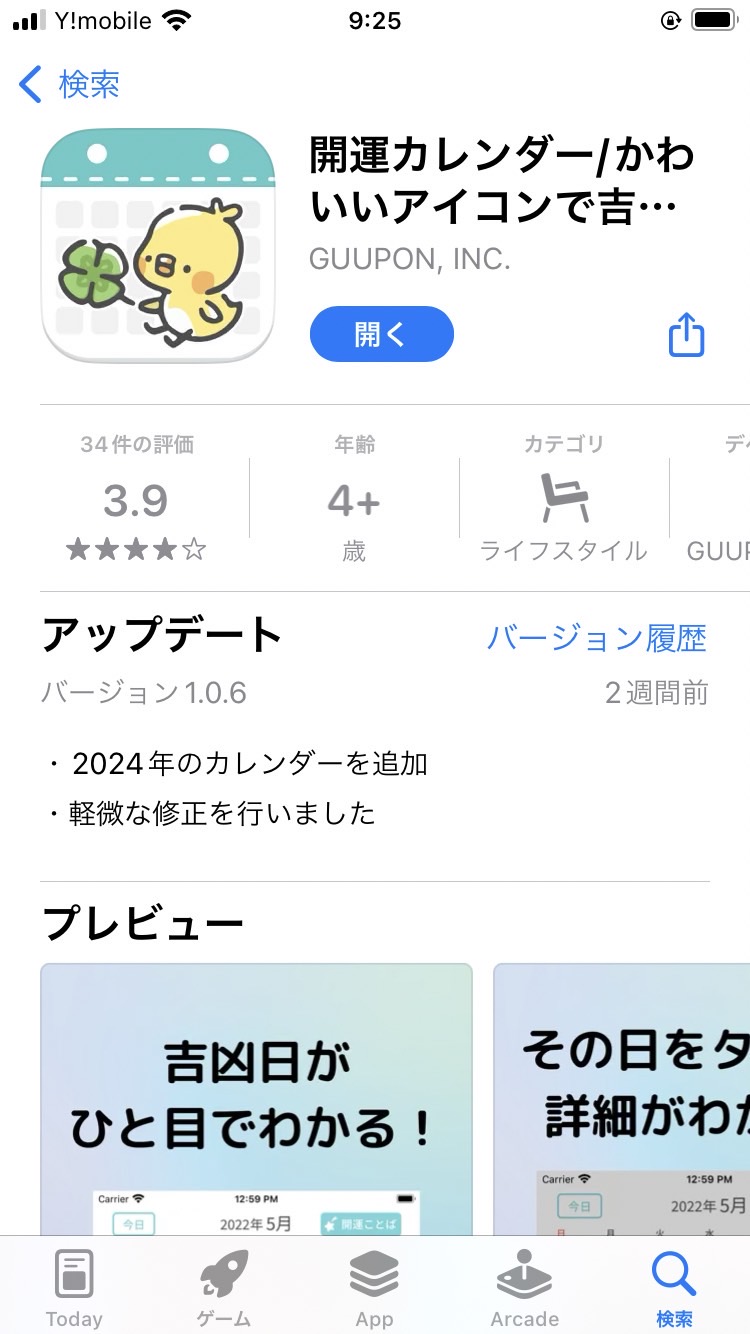The height and width of the screenshot is (1334, 750).
Task: Switch to the Today tab
Action: 74,1288
